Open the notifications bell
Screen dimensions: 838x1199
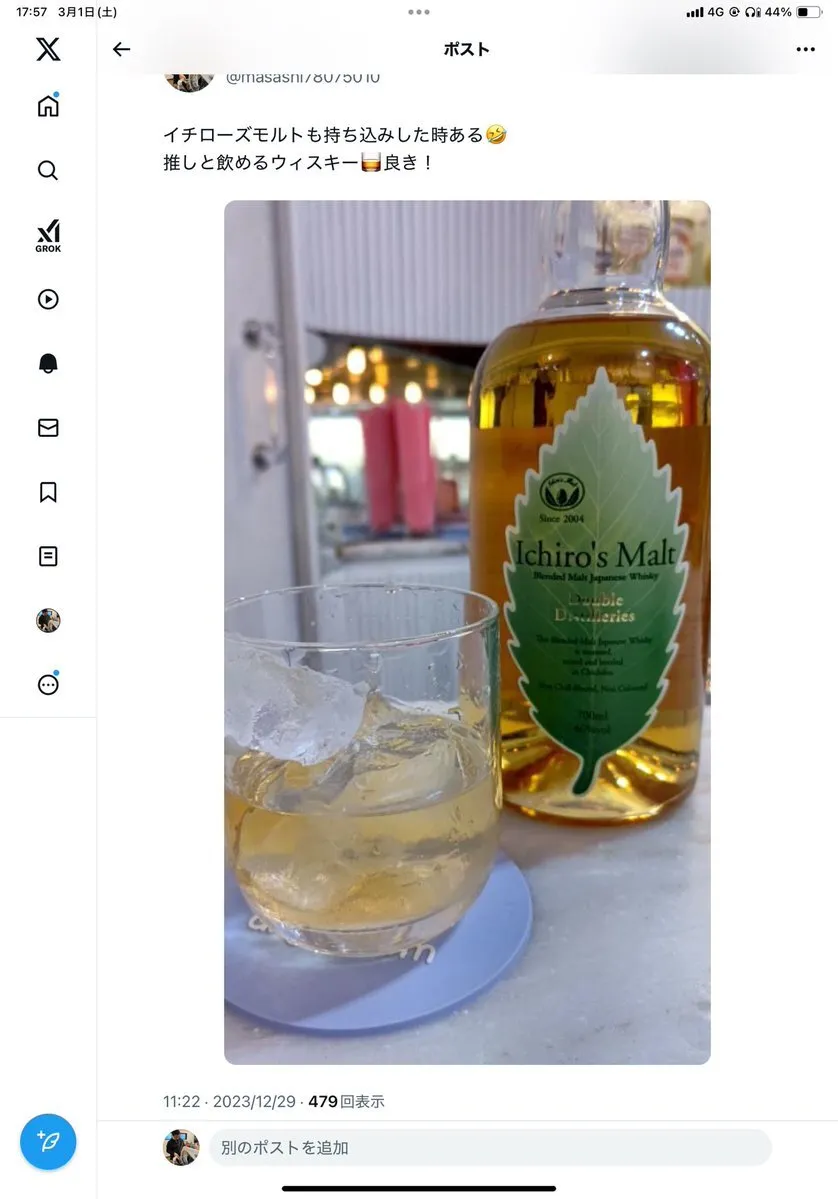[x=48, y=364]
